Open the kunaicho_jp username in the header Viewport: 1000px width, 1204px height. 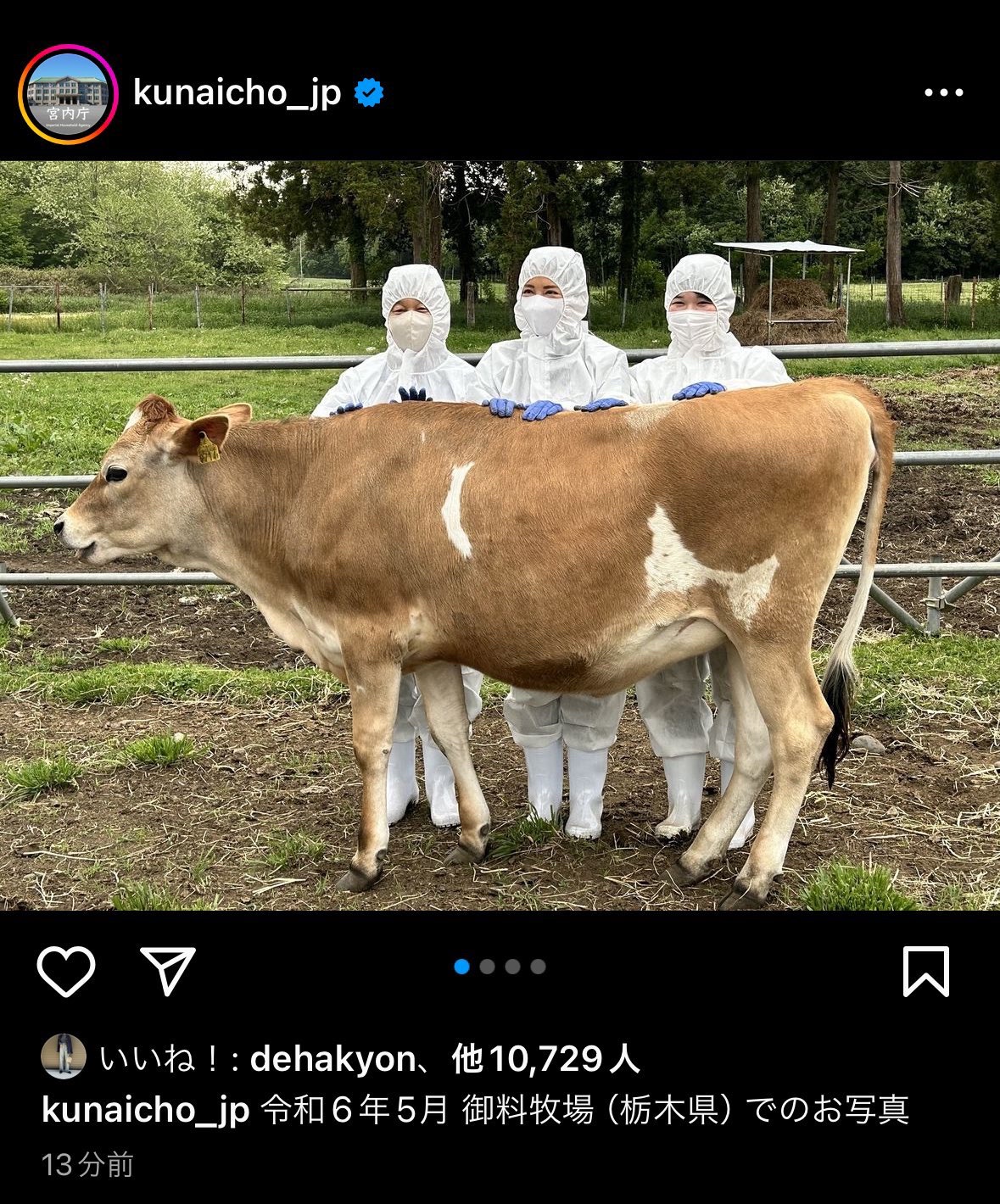[x=237, y=93]
